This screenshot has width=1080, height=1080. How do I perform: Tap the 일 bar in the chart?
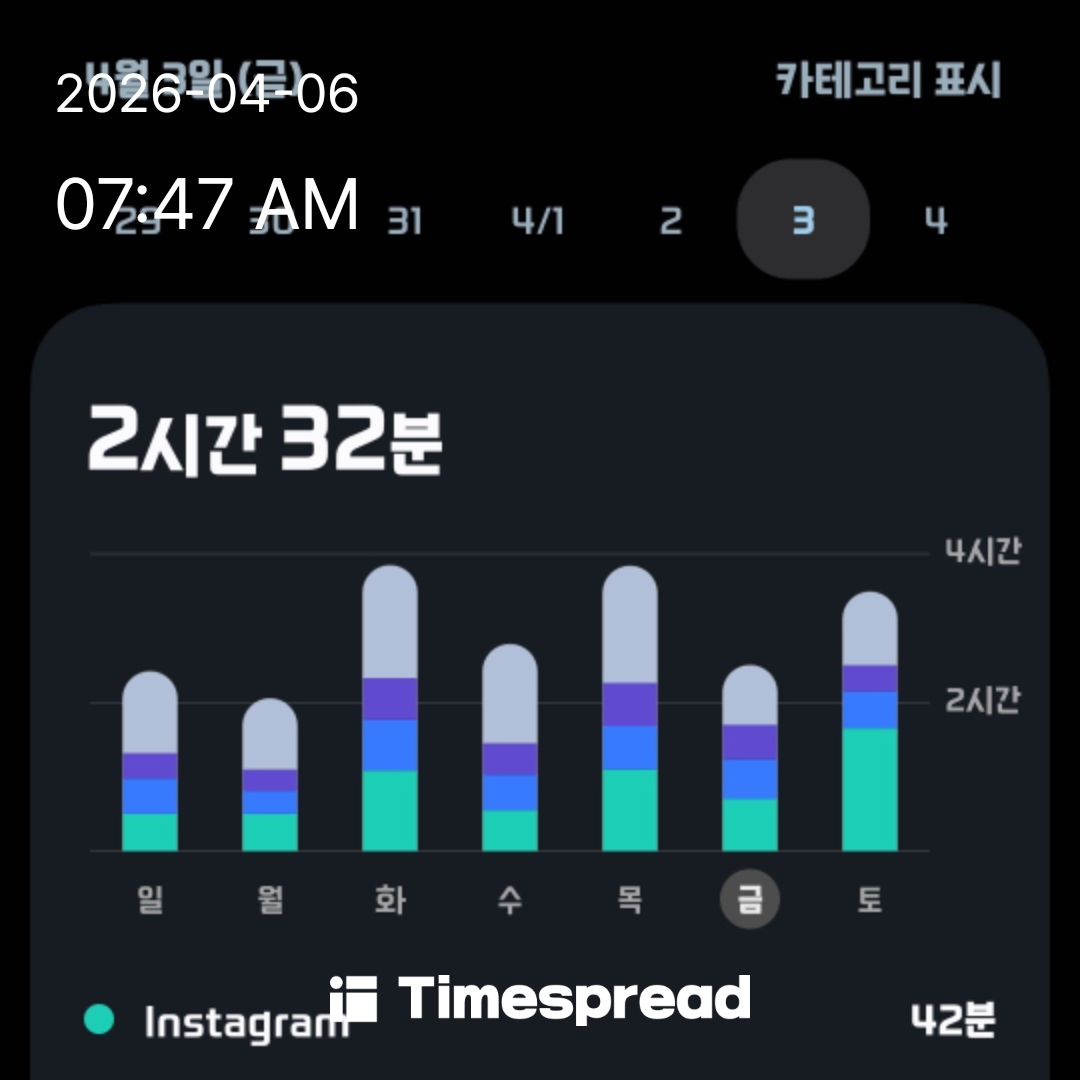(150, 762)
